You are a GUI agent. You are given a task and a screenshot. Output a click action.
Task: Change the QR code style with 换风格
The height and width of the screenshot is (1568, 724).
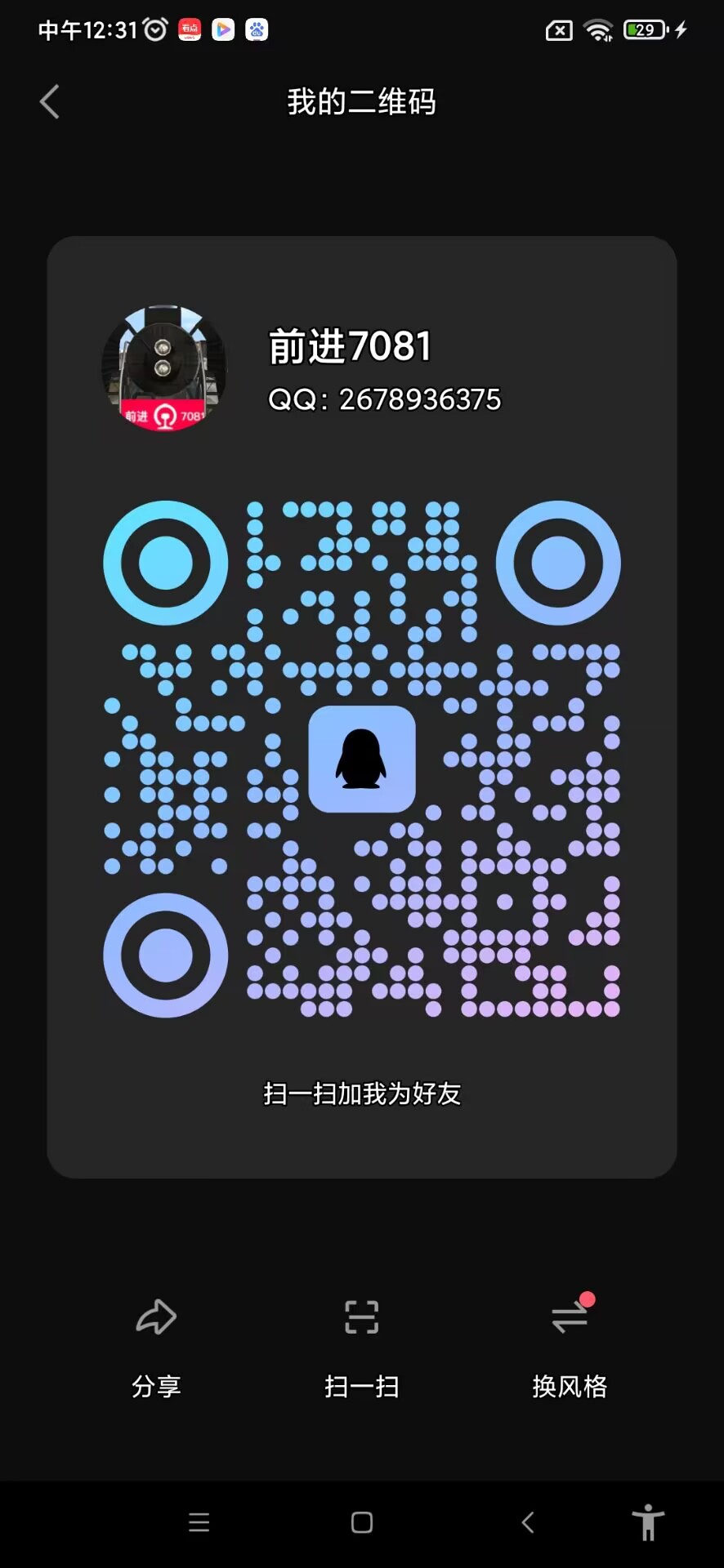570,1347
